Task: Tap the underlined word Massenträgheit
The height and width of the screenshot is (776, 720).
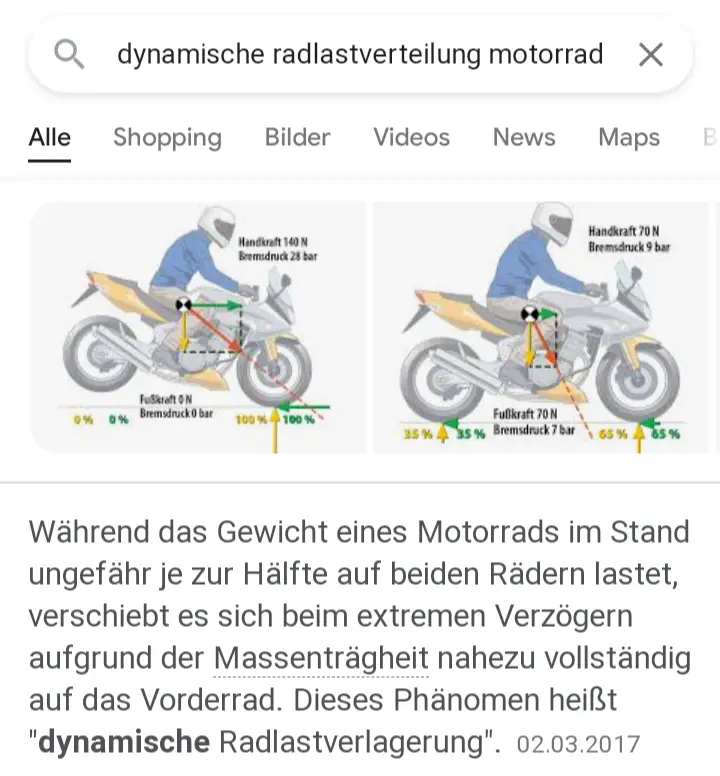Action: click(x=321, y=658)
